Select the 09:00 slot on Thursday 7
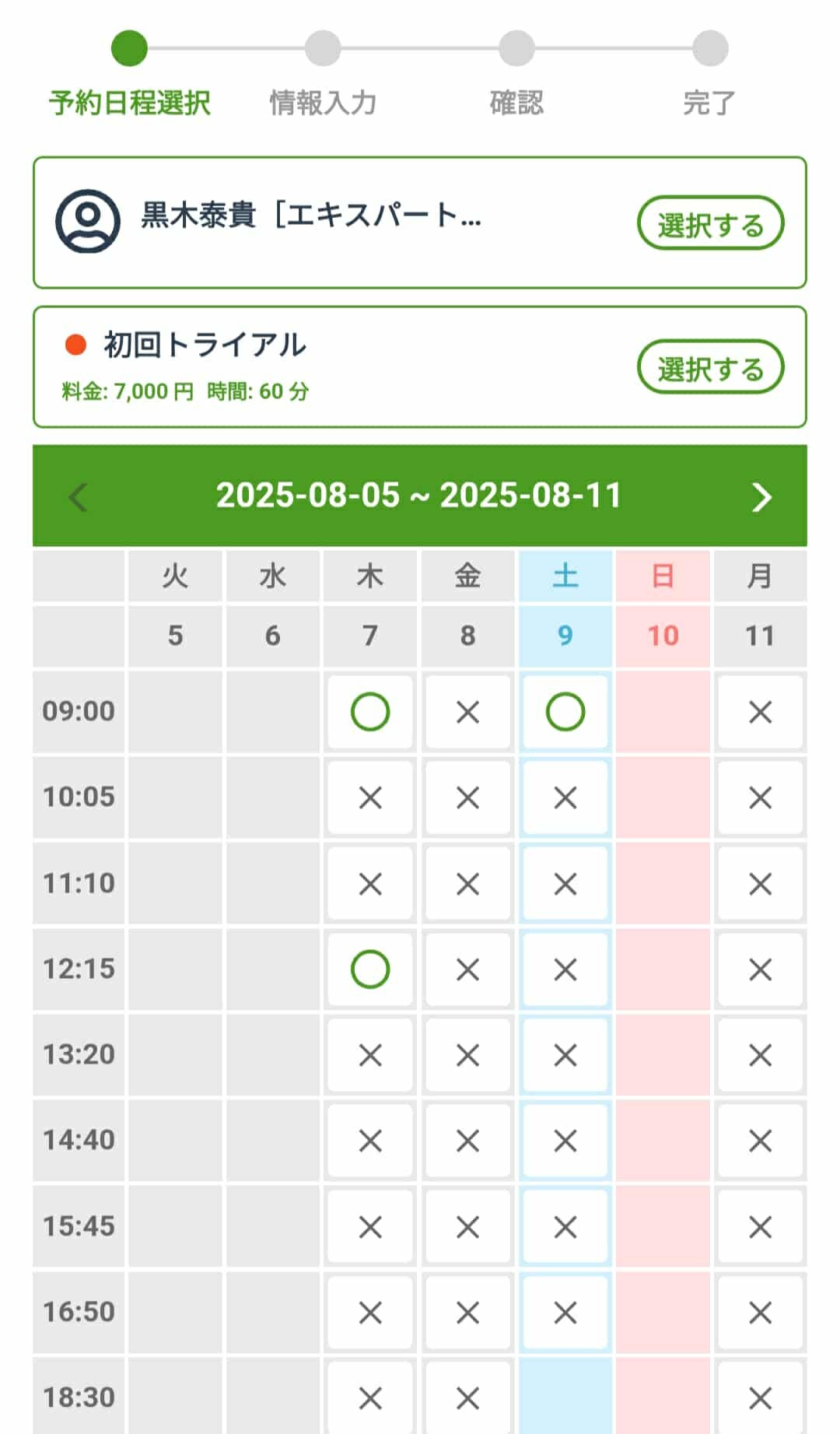The image size is (840, 1434). [370, 712]
